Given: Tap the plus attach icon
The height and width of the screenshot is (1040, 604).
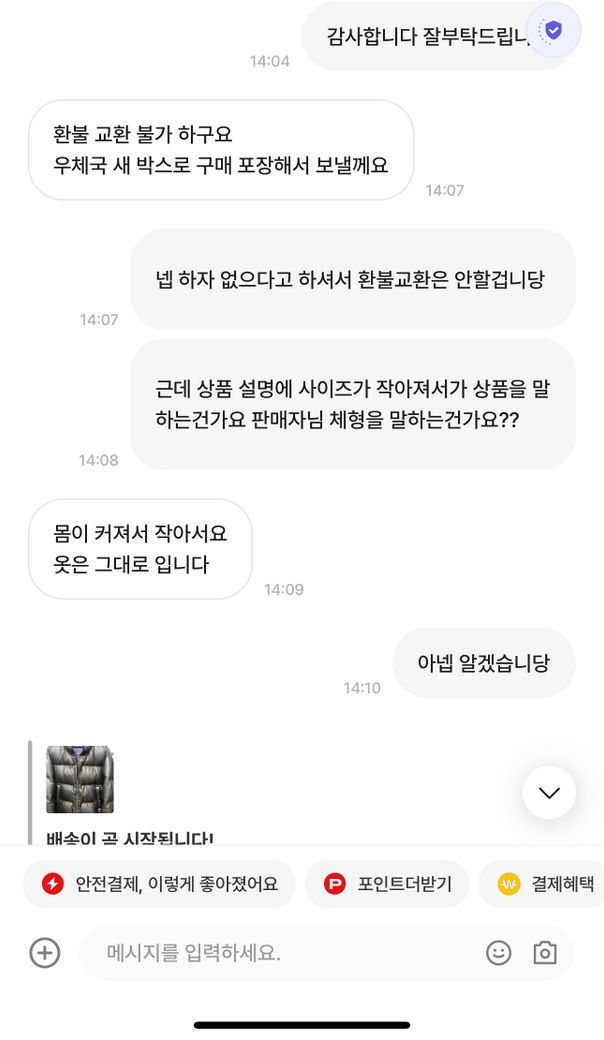Looking at the screenshot, I should coord(45,953).
